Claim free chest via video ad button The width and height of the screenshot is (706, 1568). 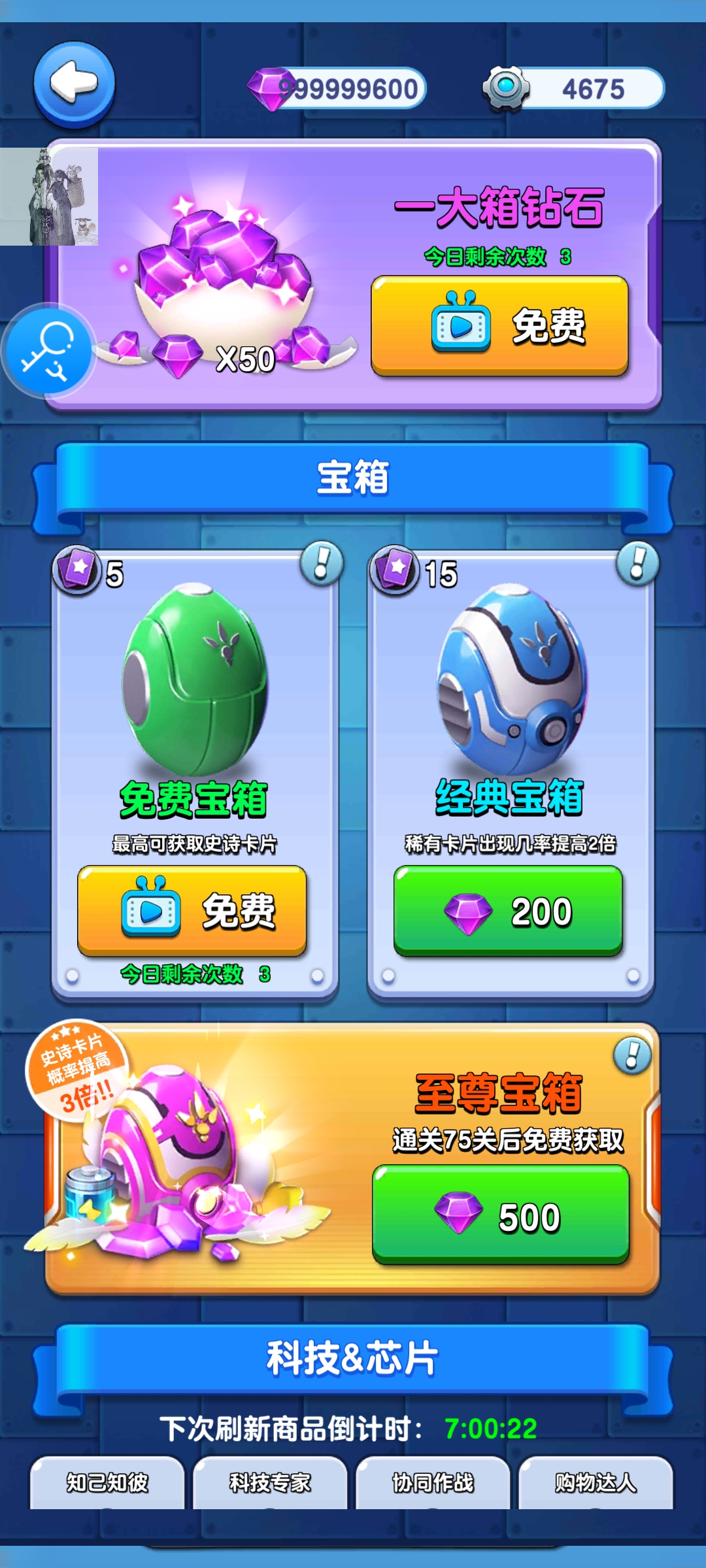tap(192, 910)
